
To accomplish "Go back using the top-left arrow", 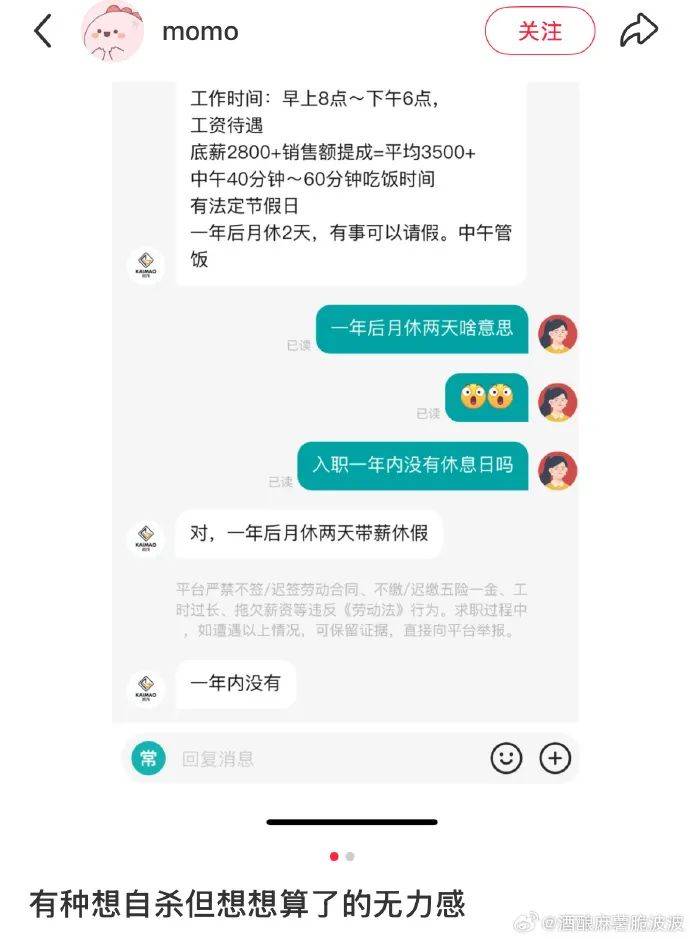I will click(x=42, y=31).
